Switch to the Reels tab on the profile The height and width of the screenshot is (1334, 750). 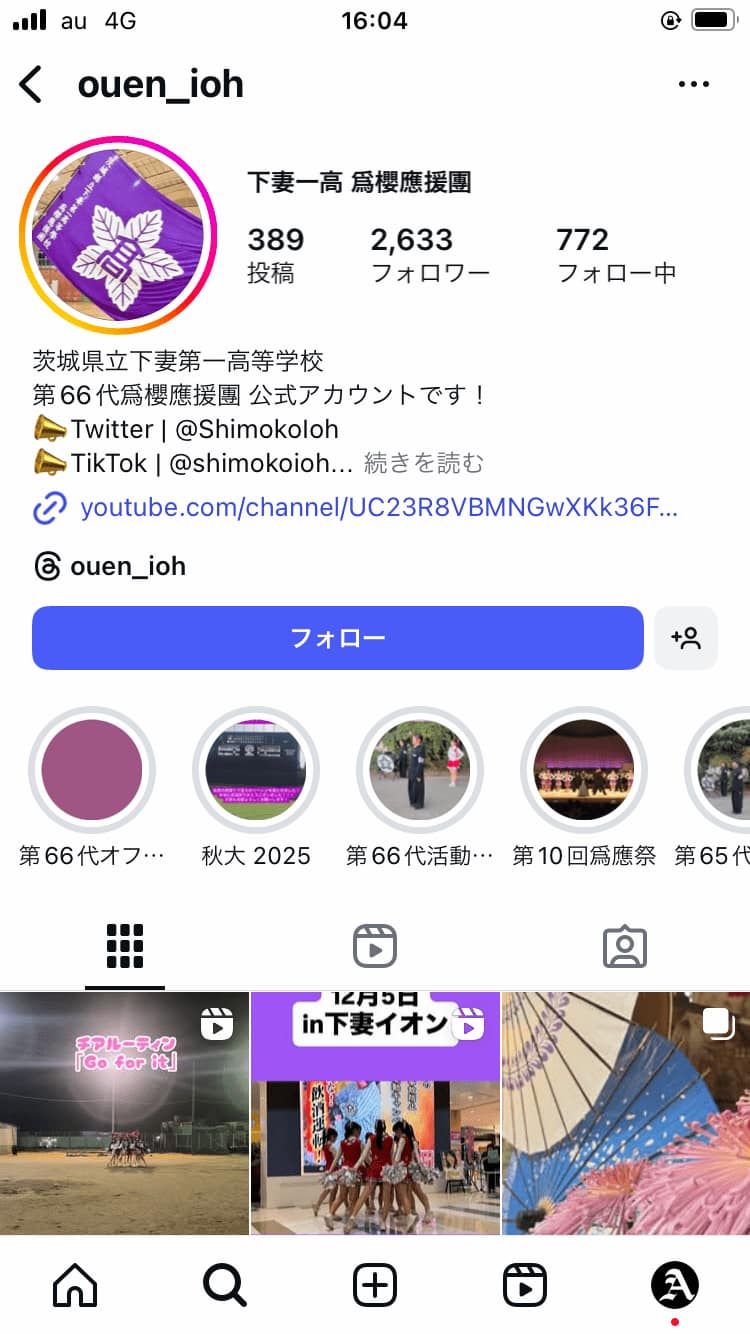click(375, 946)
